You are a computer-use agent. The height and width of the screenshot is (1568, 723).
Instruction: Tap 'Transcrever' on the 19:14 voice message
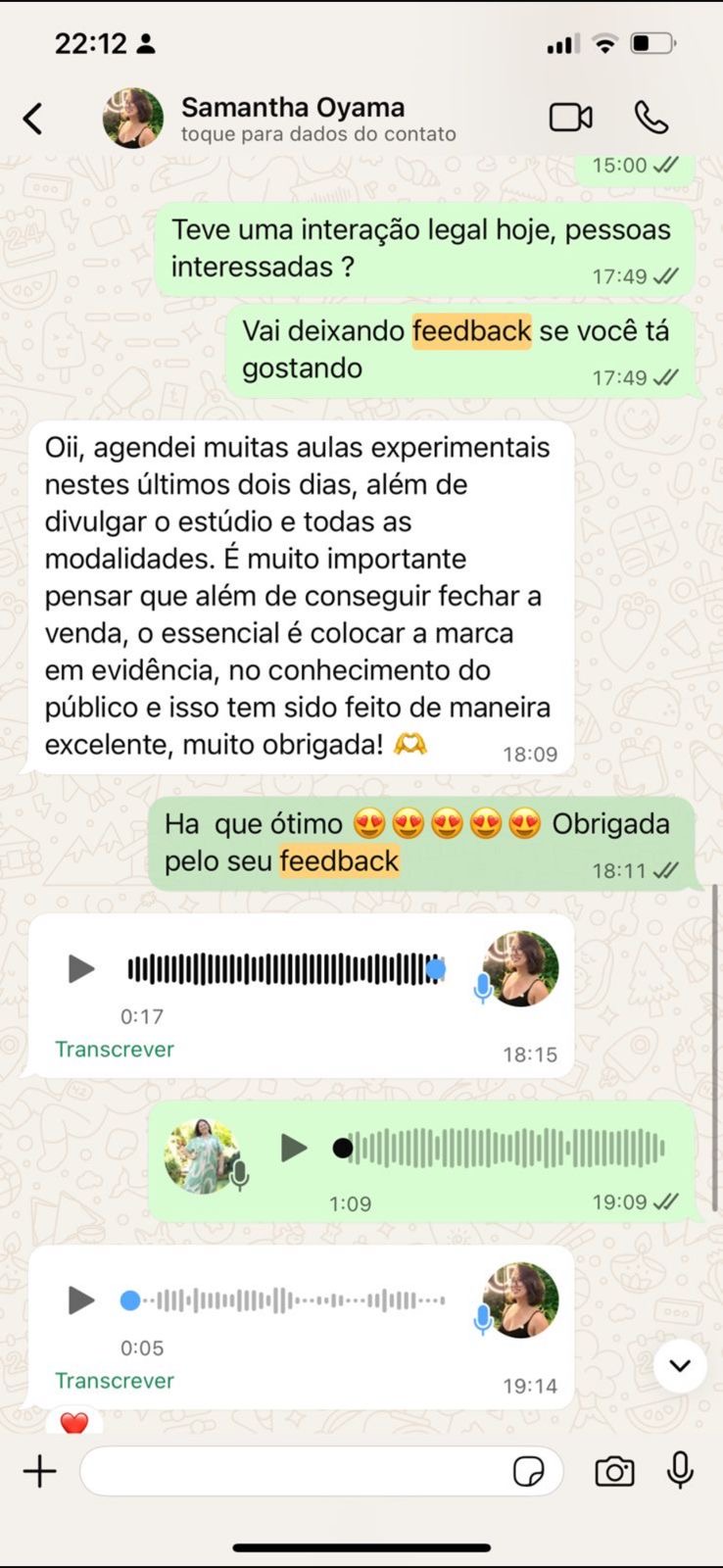(115, 1380)
